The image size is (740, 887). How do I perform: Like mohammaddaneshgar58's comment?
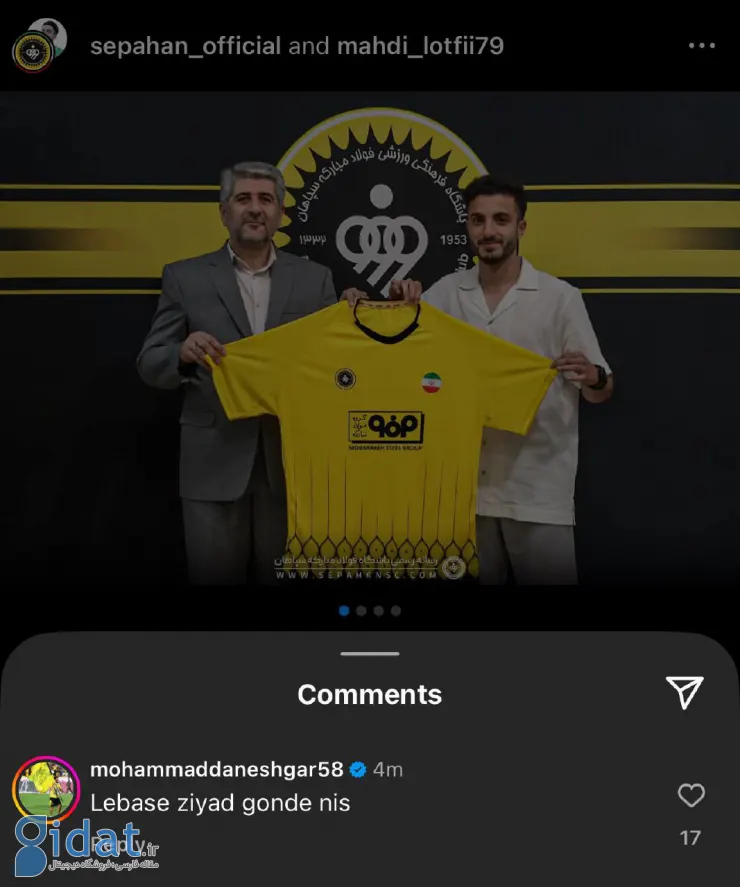point(691,795)
